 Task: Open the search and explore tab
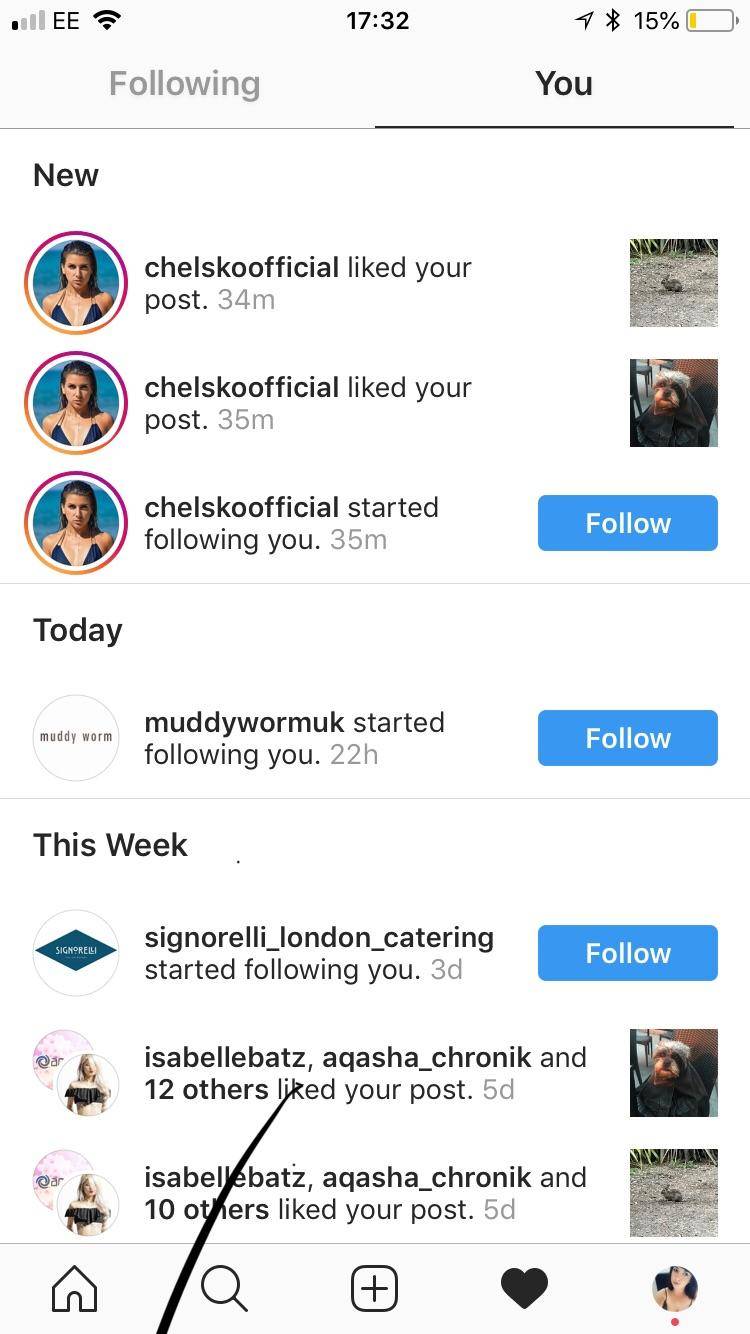click(224, 1288)
